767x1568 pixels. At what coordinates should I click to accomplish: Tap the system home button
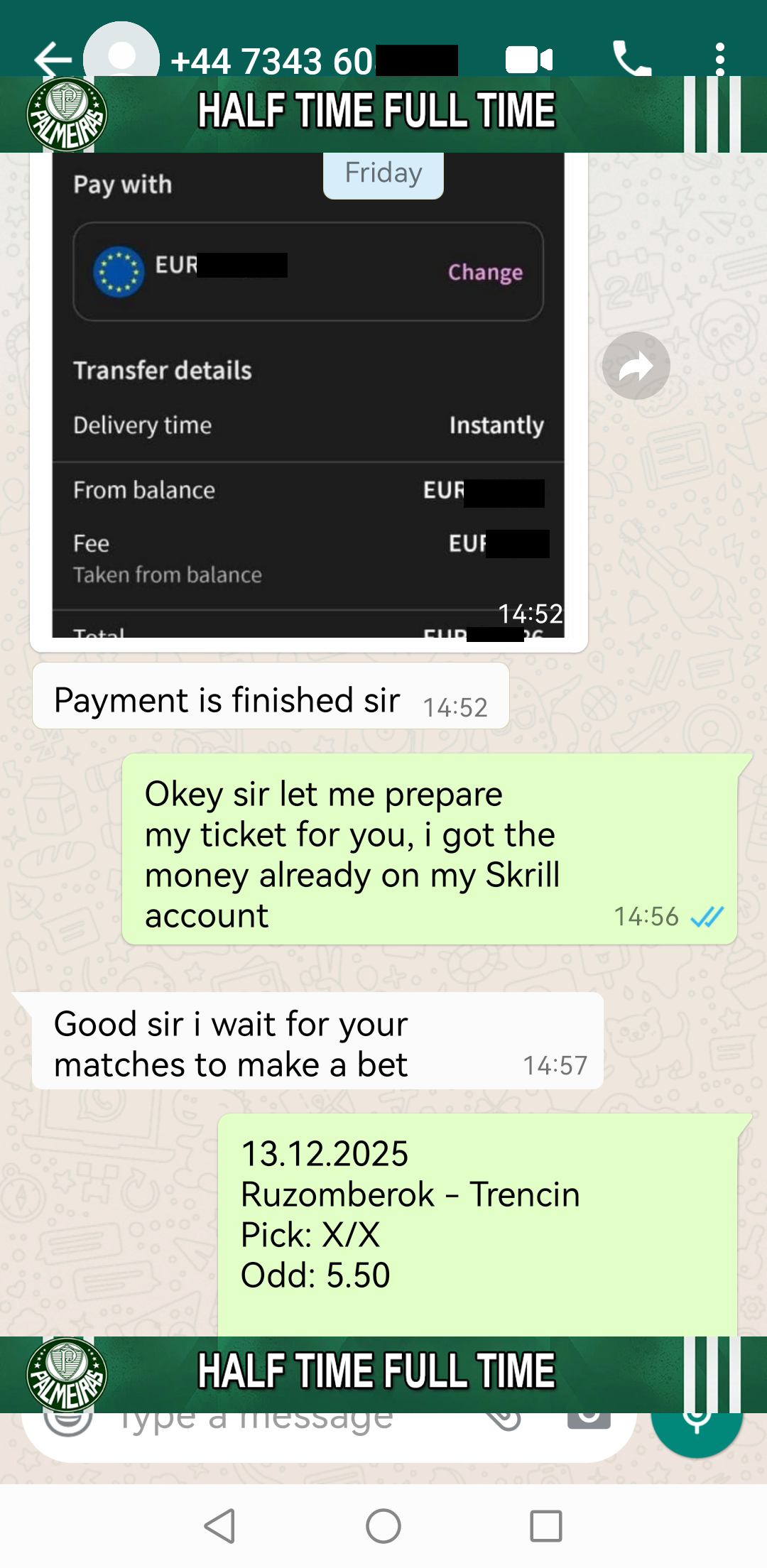tap(383, 1525)
